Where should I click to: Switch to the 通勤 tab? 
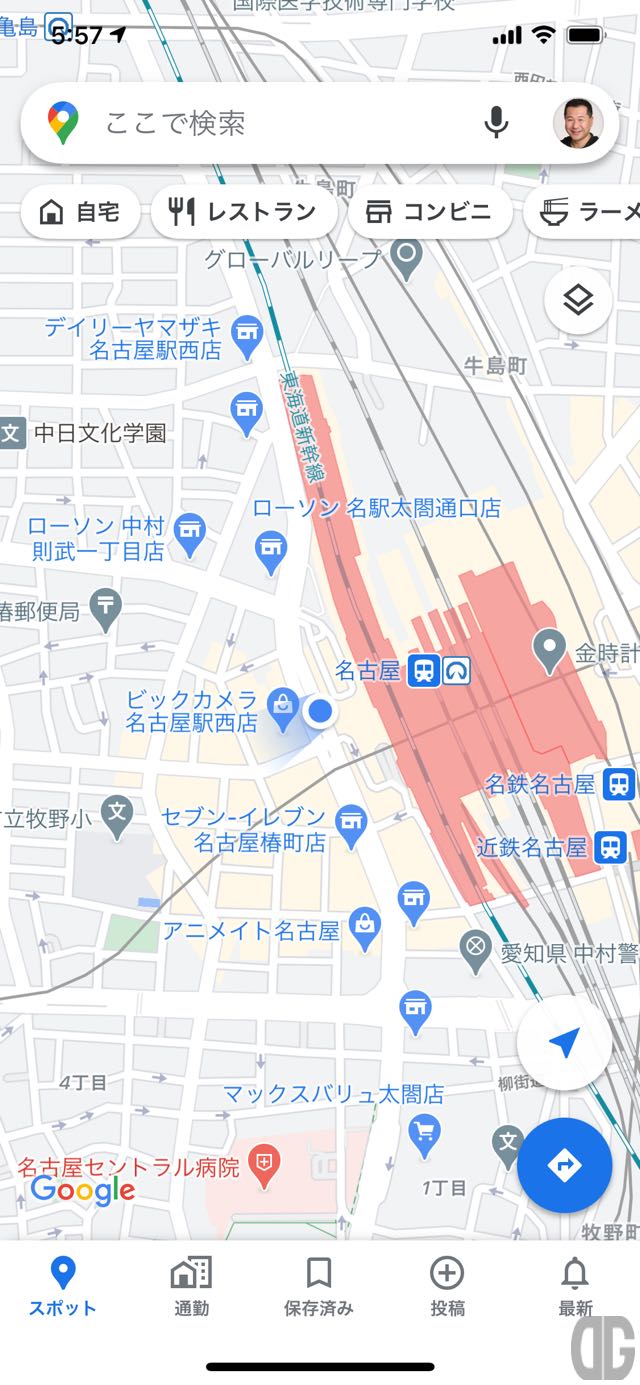coord(191,1287)
